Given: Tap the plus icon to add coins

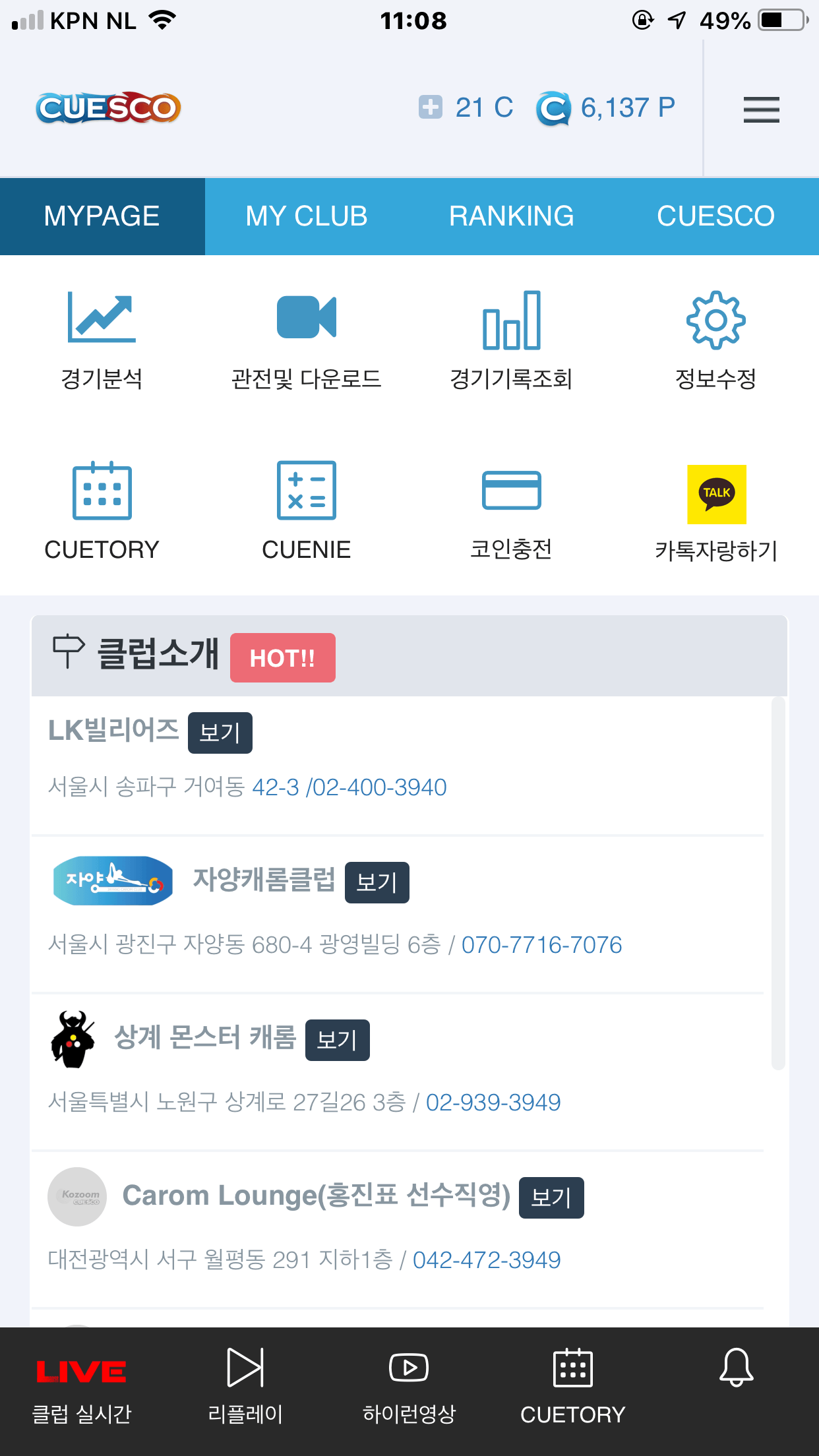Looking at the screenshot, I should pyautogui.click(x=430, y=107).
